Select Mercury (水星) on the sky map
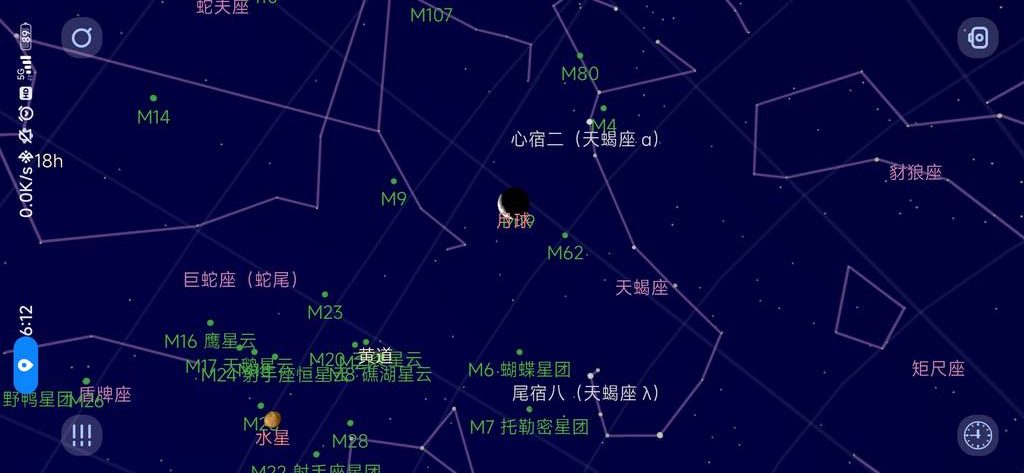Screen dimensions: 1024x473 tap(271, 420)
